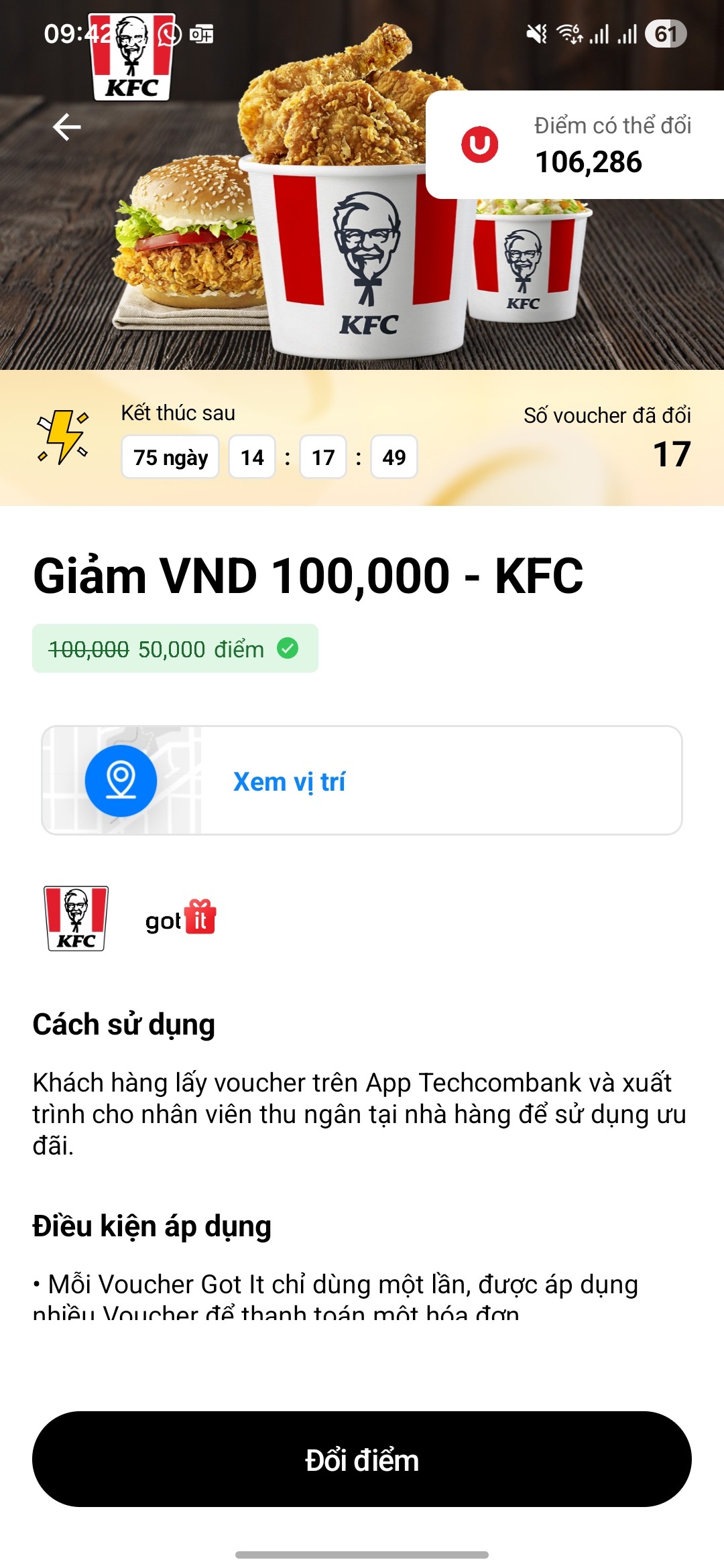This screenshot has height=1568, width=724.
Task: Go back using the arrow icon
Action: click(67, 127)
